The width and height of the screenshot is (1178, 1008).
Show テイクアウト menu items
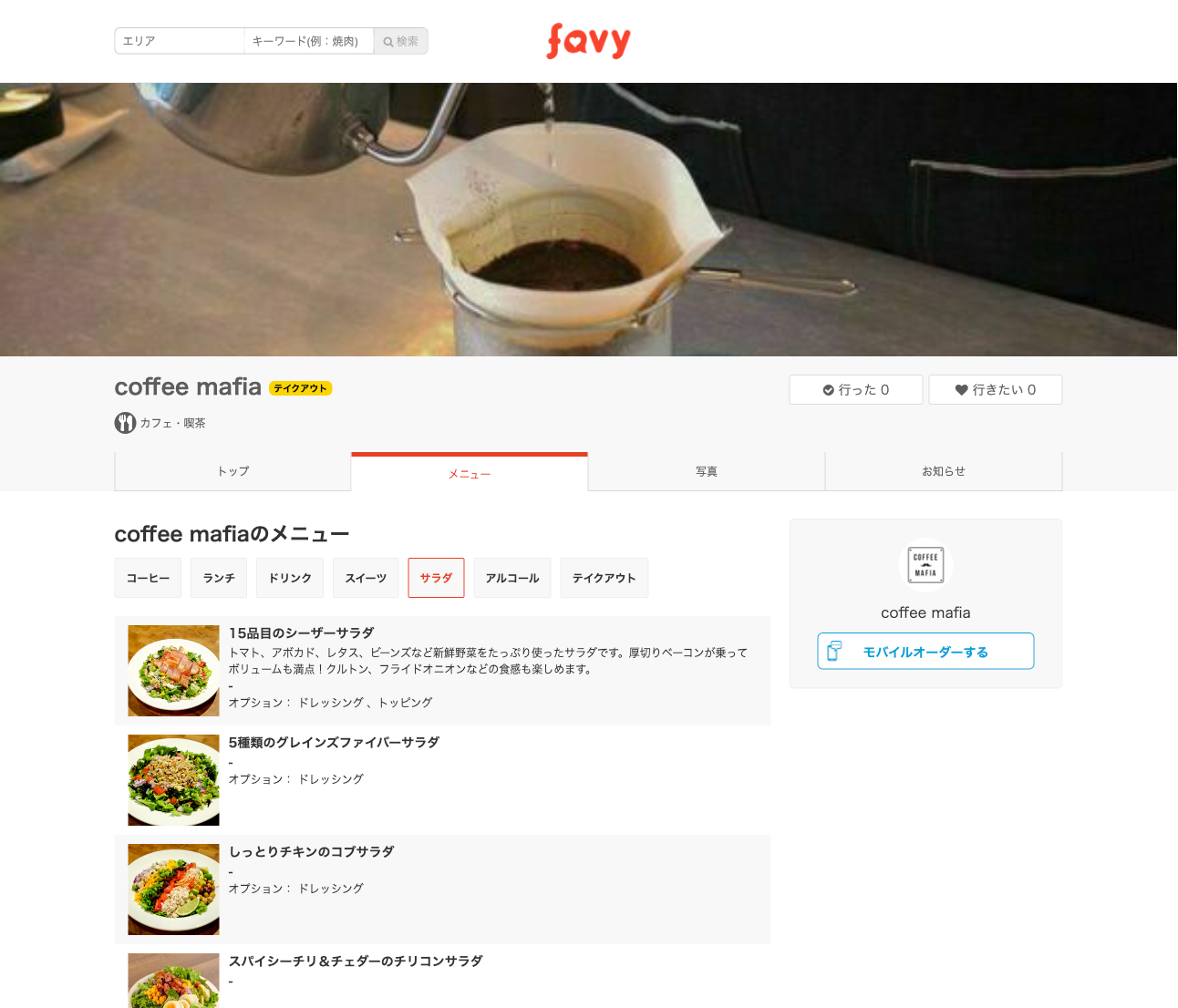[x=604, y=578]
